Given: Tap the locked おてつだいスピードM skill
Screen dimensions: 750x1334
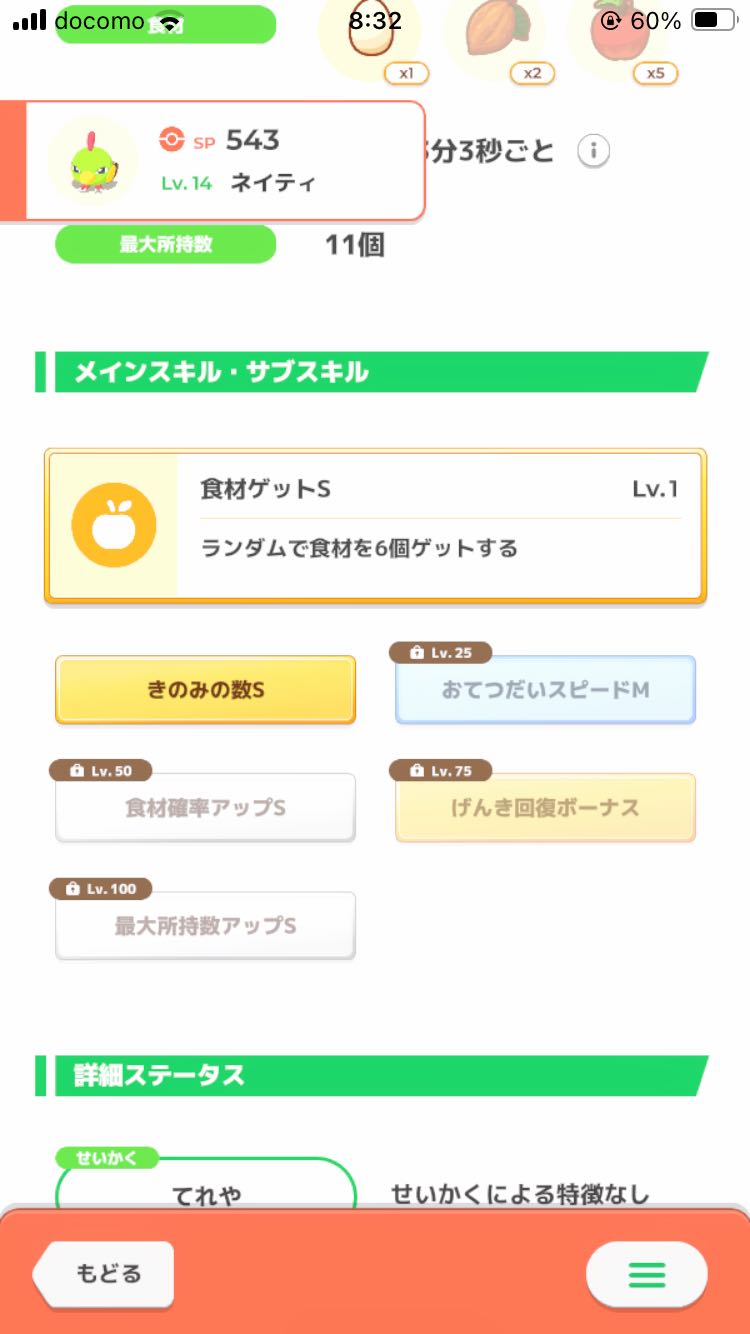Looking at the screenshot, I should pos(545,690).
